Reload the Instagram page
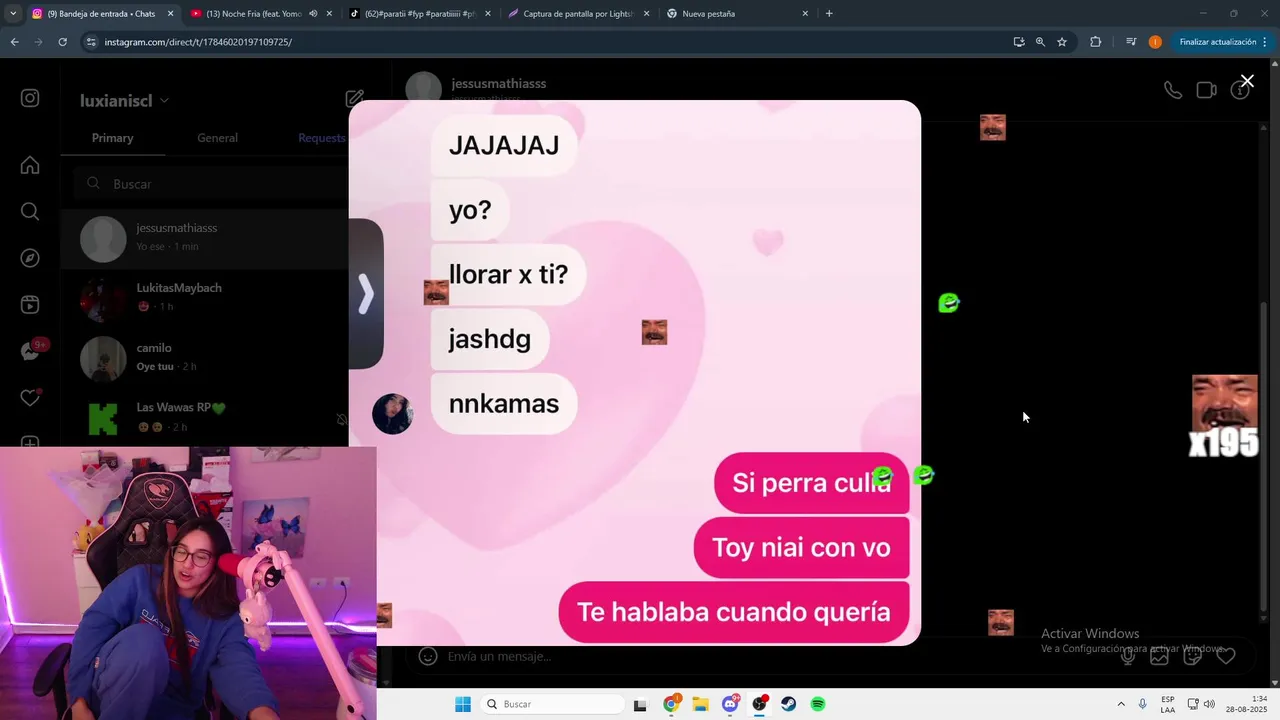Image resolution: width=1280 pixels, height=720 pixels. tap(62, 42)
